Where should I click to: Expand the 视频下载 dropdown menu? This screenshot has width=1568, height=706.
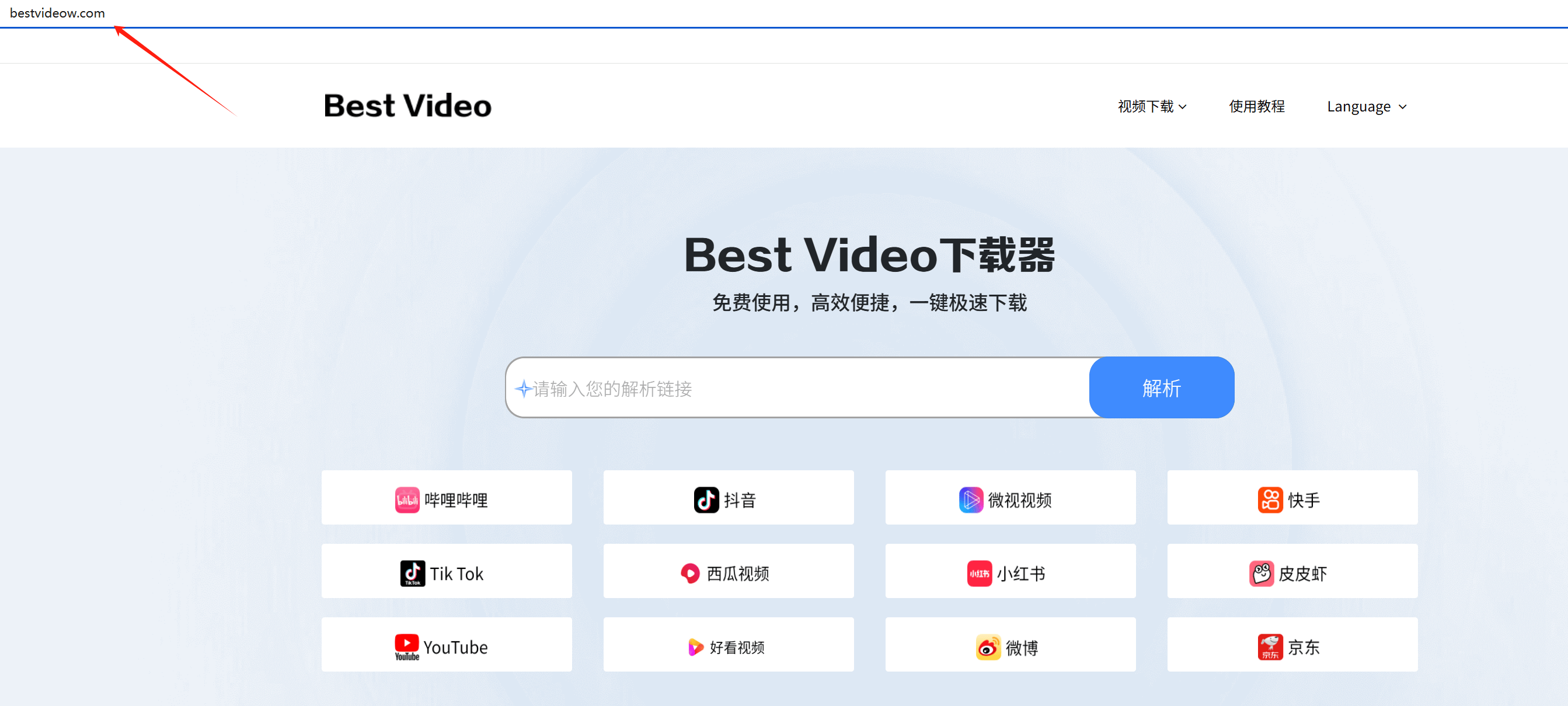(1152, 107)
